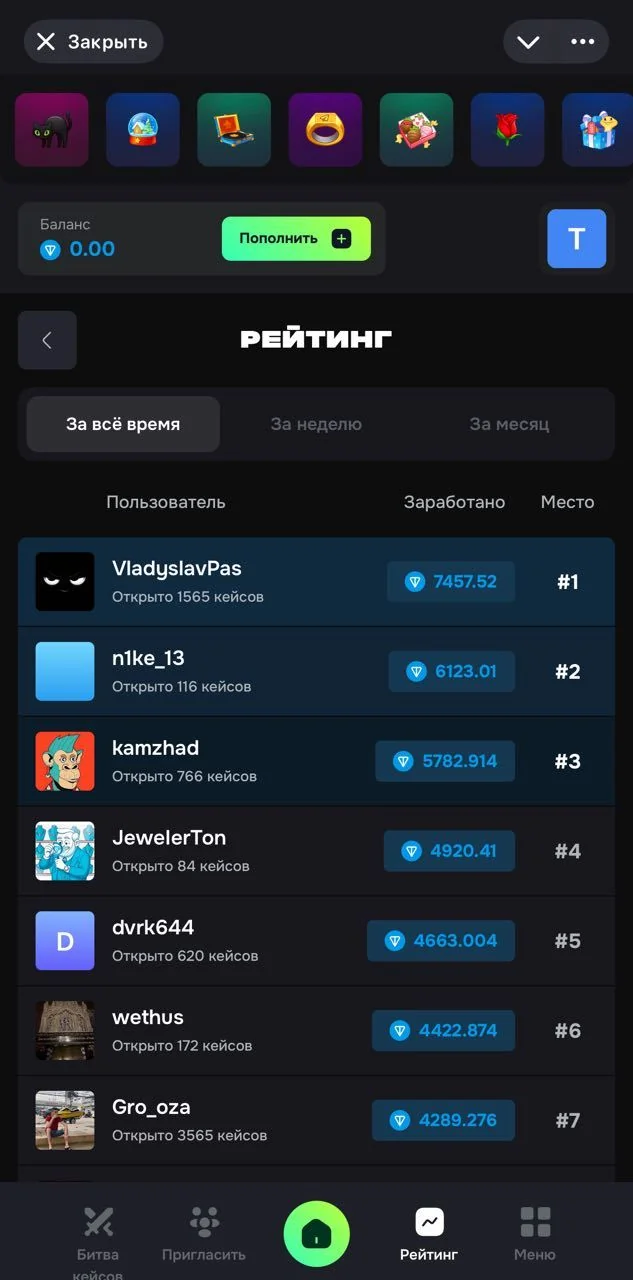Go back with the arrow beside Рейтинг
The image size is (633, 1280).
(x=47, y=340)
